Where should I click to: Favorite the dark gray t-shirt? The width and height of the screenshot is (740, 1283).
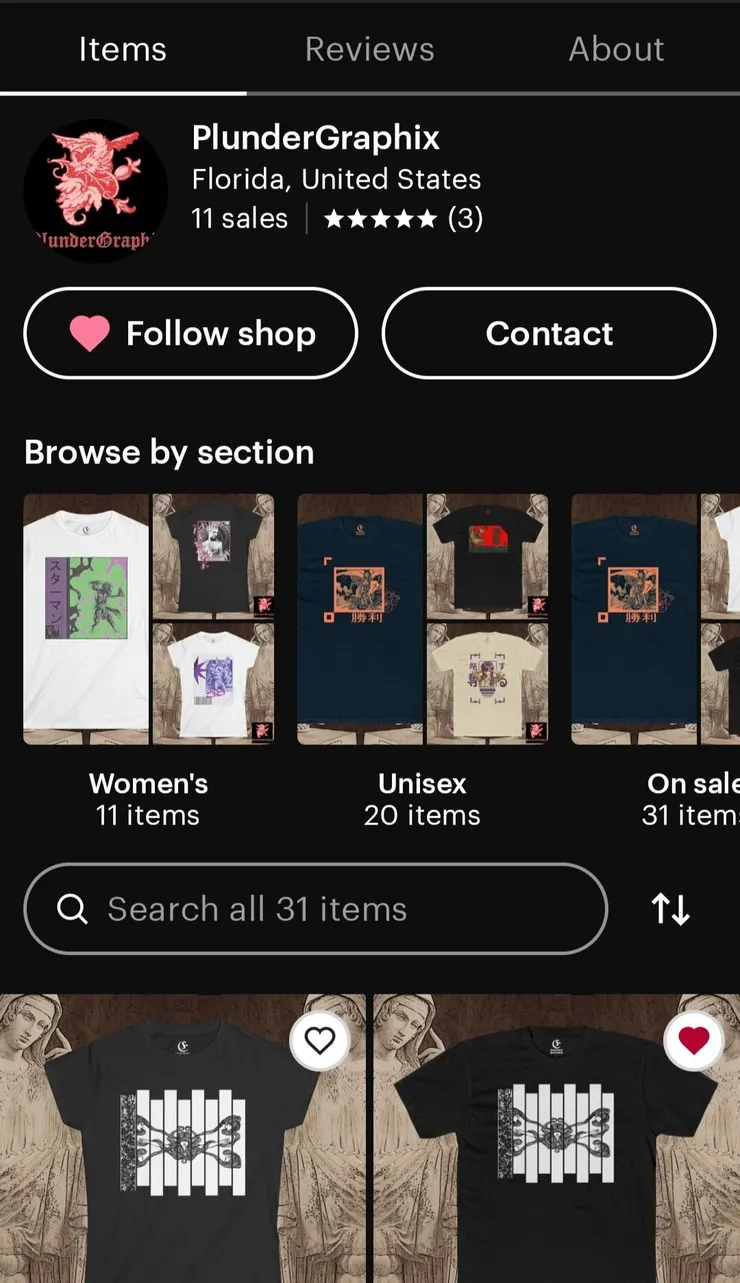319,1041
